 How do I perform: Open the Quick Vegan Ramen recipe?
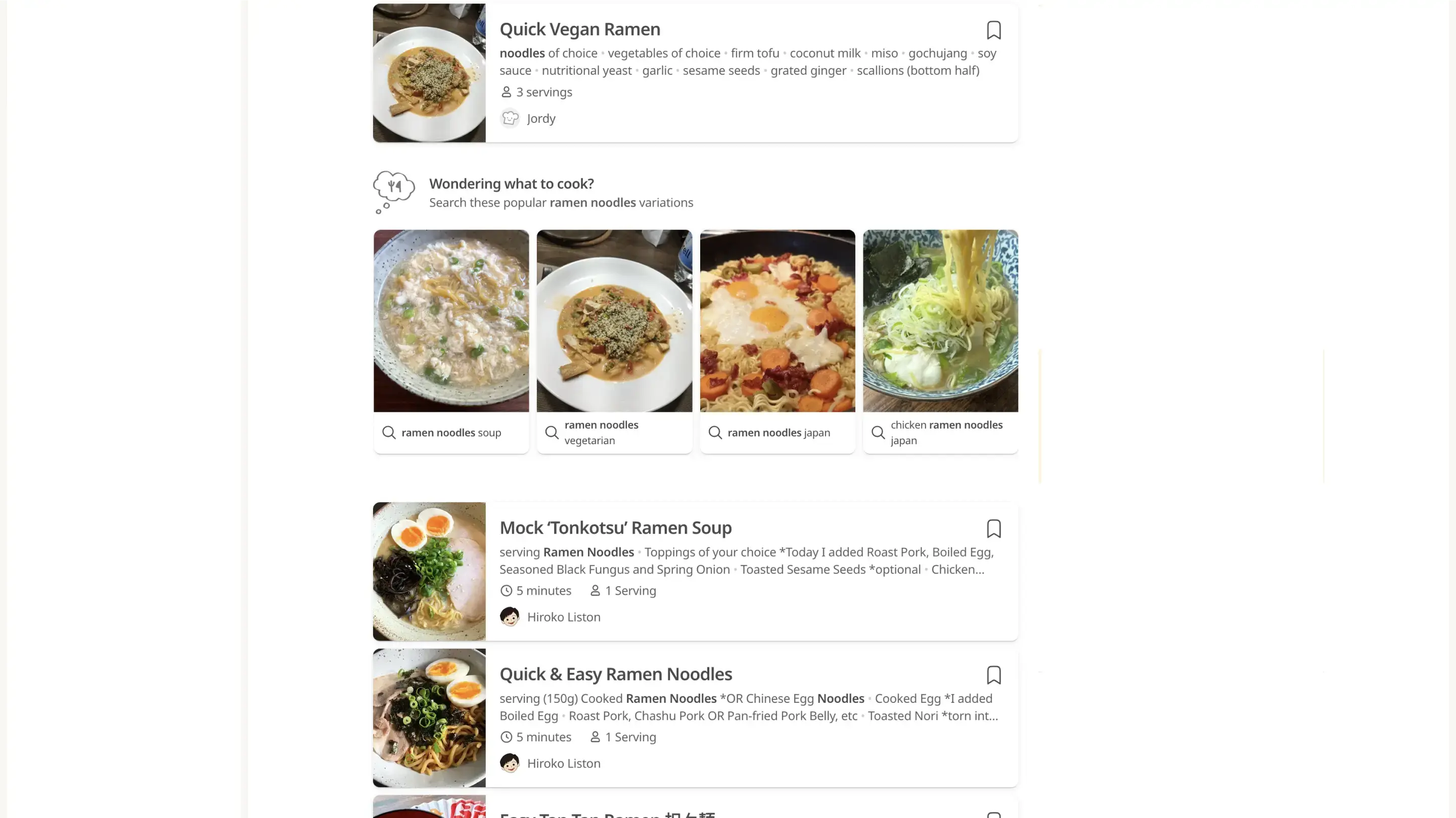pyautogui.click(x=579, y=29)
